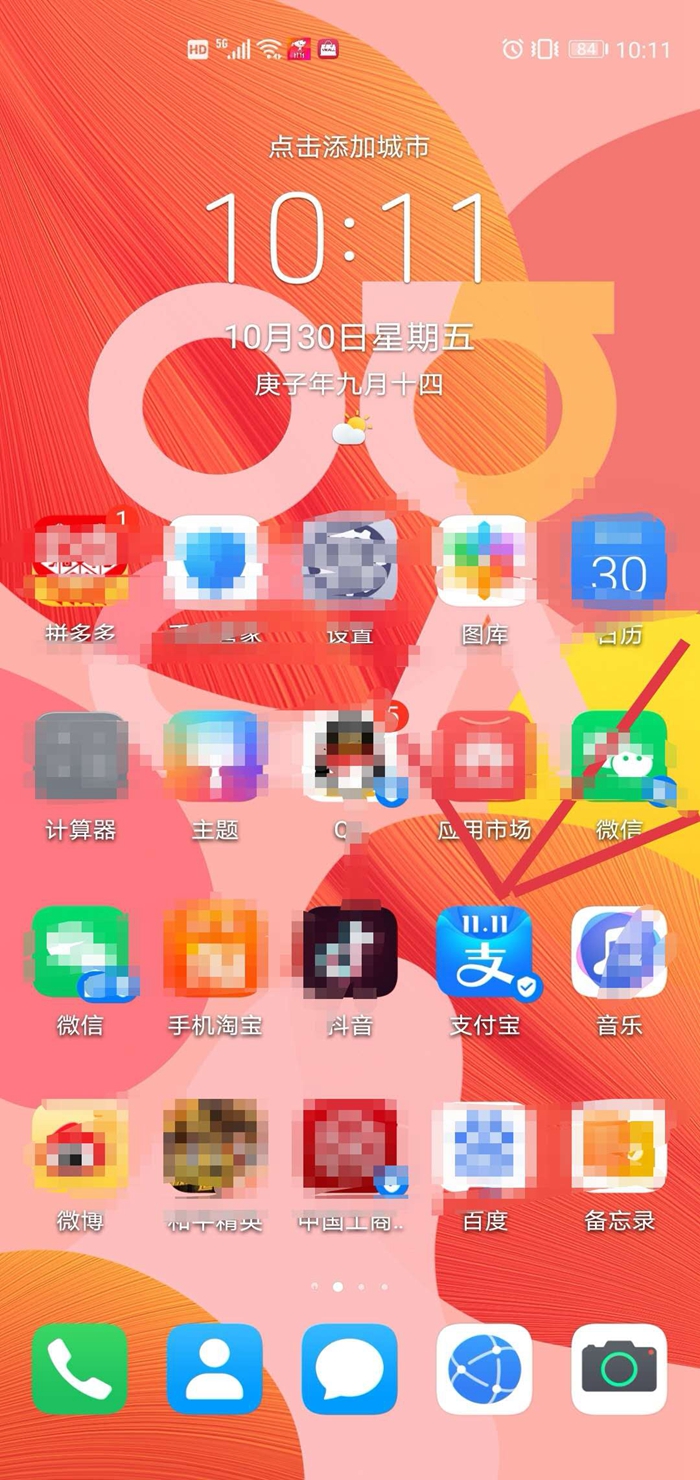The width and height of the screenshot is (700, 1480).
Task: Open the Music app (音乐)
Action: click(x=618, y=953)
